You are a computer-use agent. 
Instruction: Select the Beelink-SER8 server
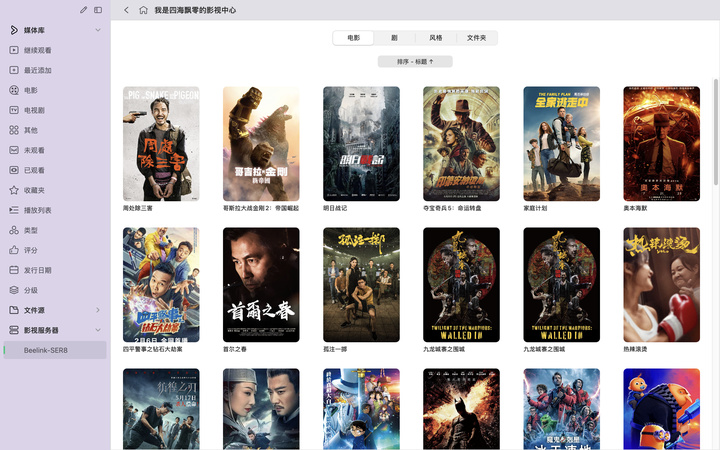(45, 350)
